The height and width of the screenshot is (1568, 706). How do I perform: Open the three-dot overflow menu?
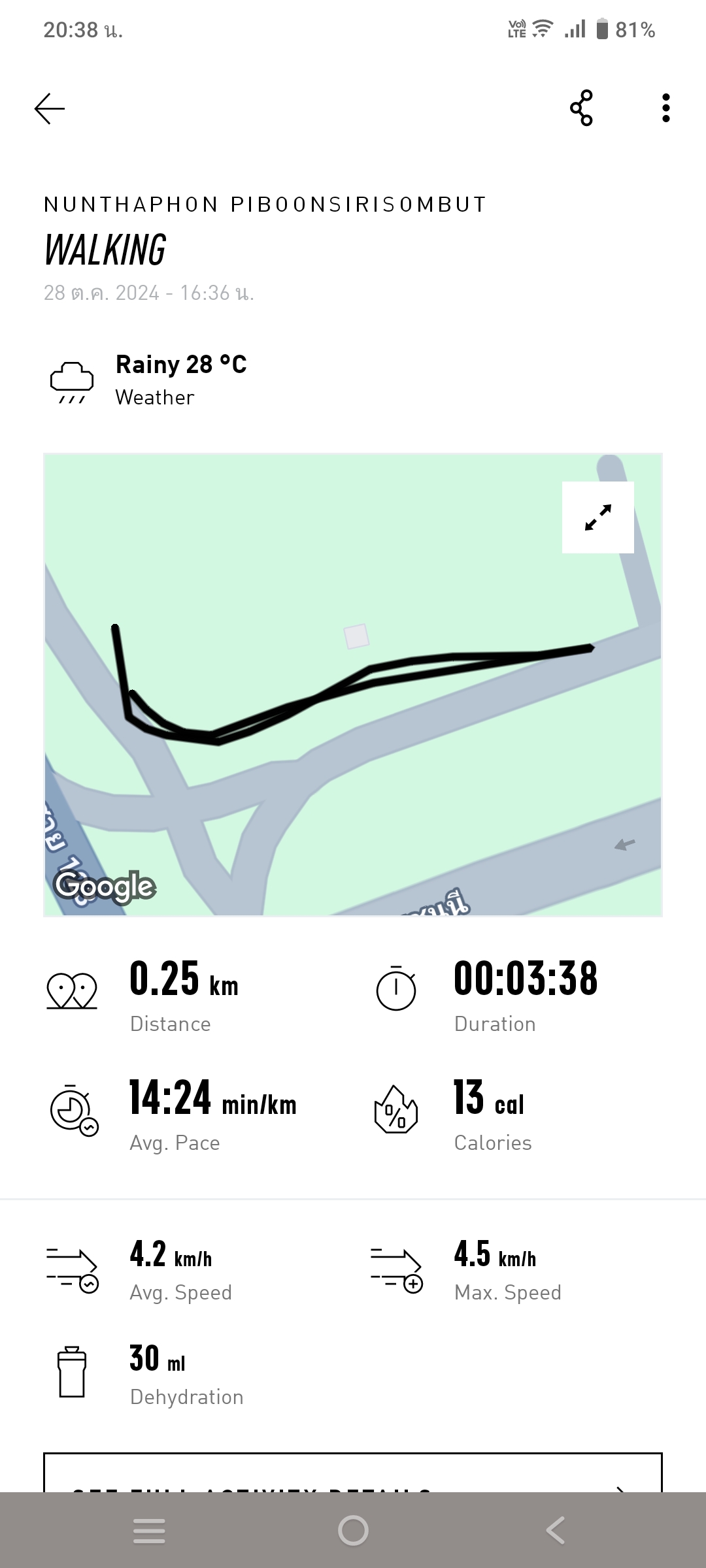665,108
